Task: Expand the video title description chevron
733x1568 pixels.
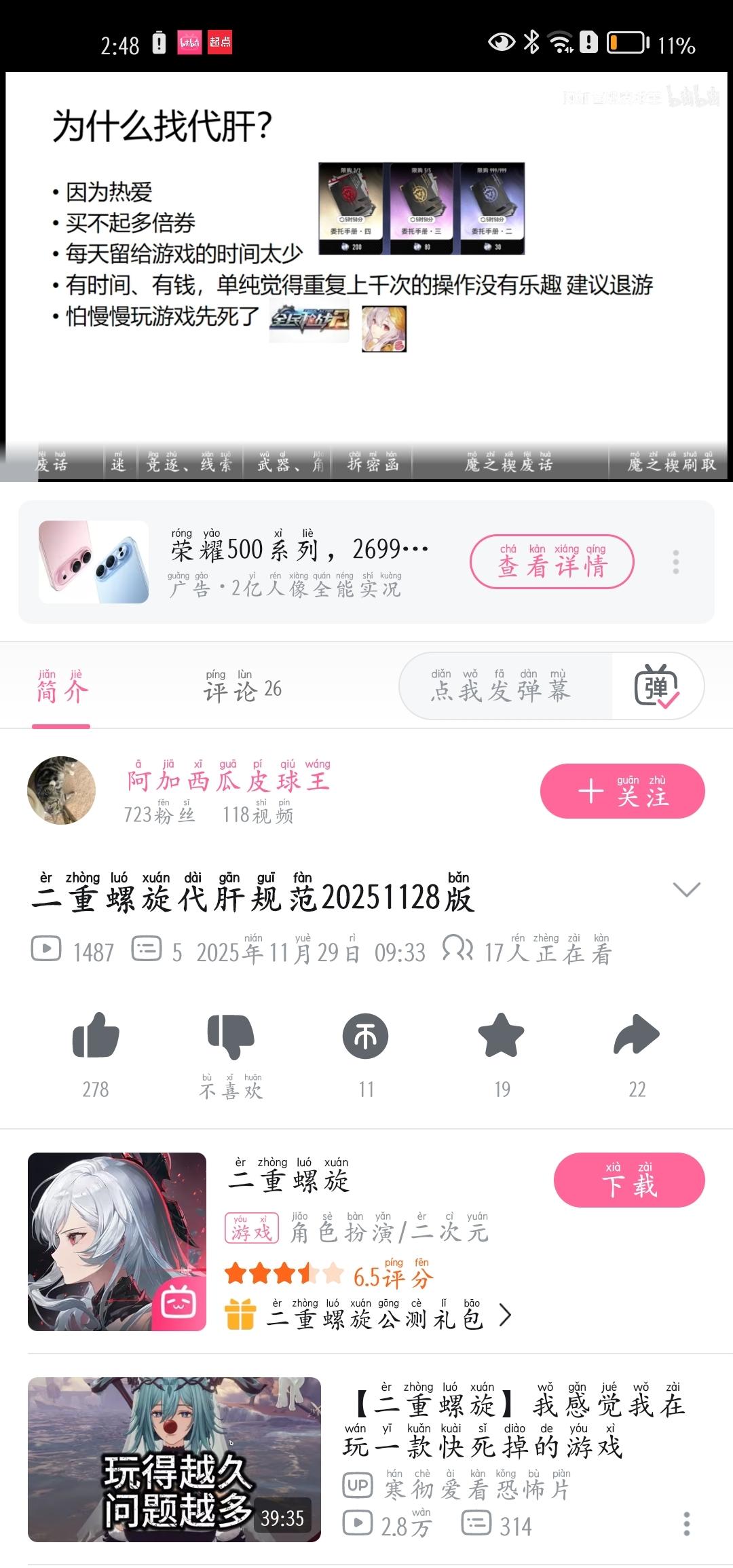Action: pyautogui.click(x=686, y=889)
